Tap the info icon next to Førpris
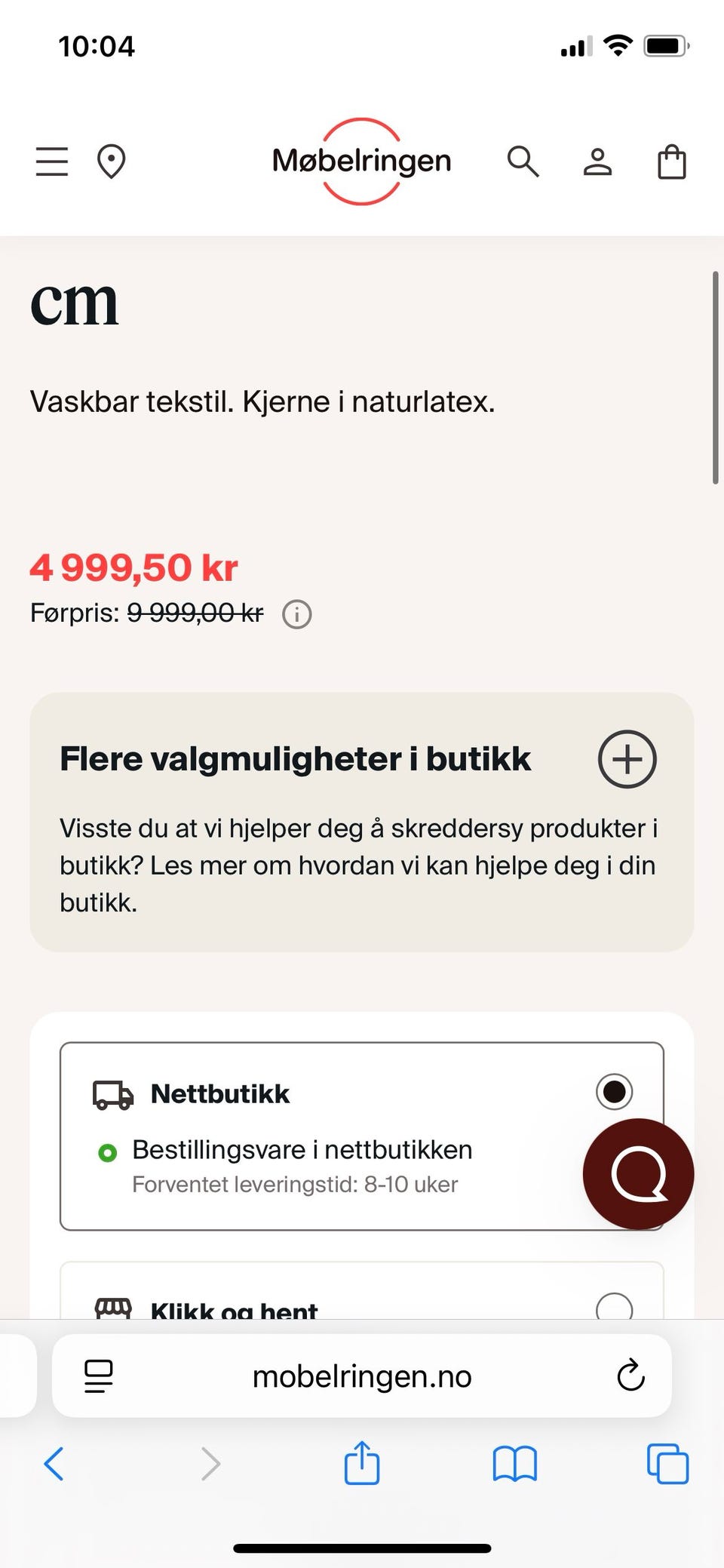The image size is (724, 1568). click(296, 613)
